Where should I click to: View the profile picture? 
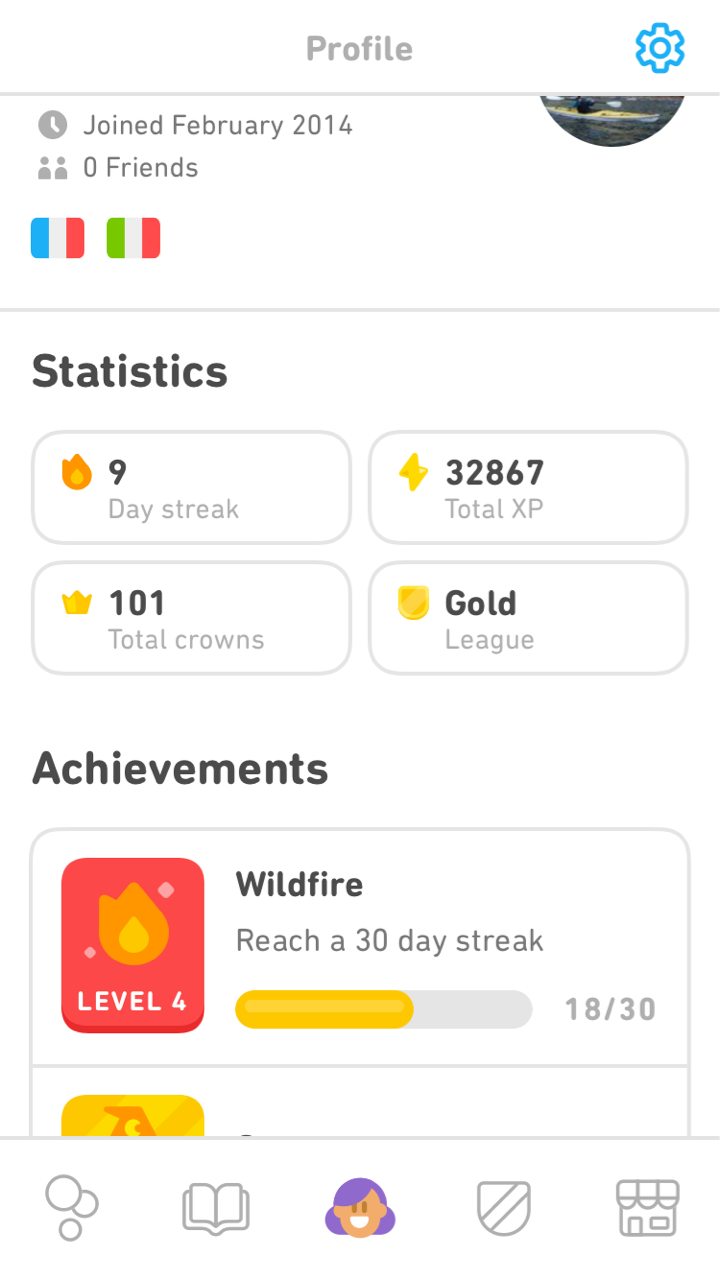click(x=612, y=120)
